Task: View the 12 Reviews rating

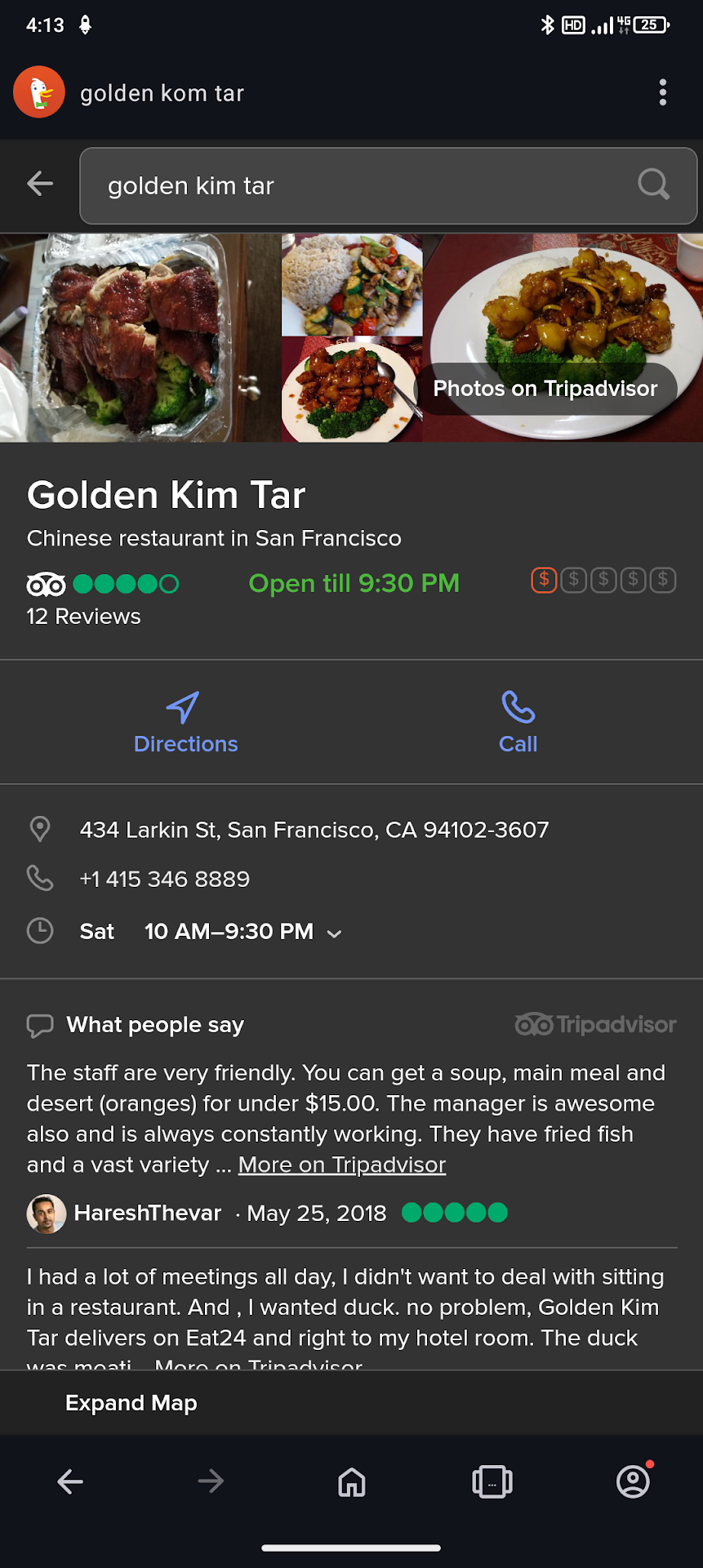Action: [x=83, y=617]
